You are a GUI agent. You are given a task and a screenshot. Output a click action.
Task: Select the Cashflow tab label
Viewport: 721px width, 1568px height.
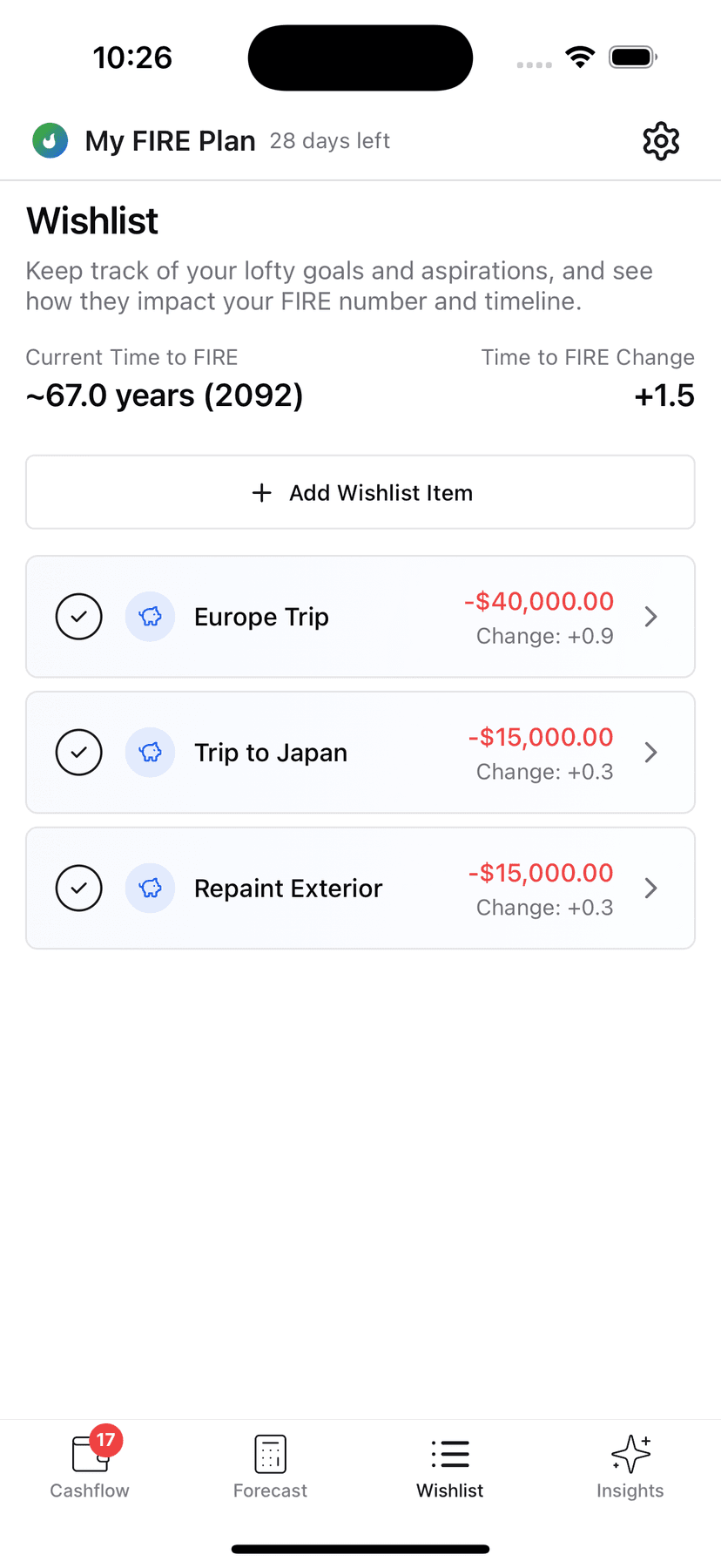(89, 1490)
